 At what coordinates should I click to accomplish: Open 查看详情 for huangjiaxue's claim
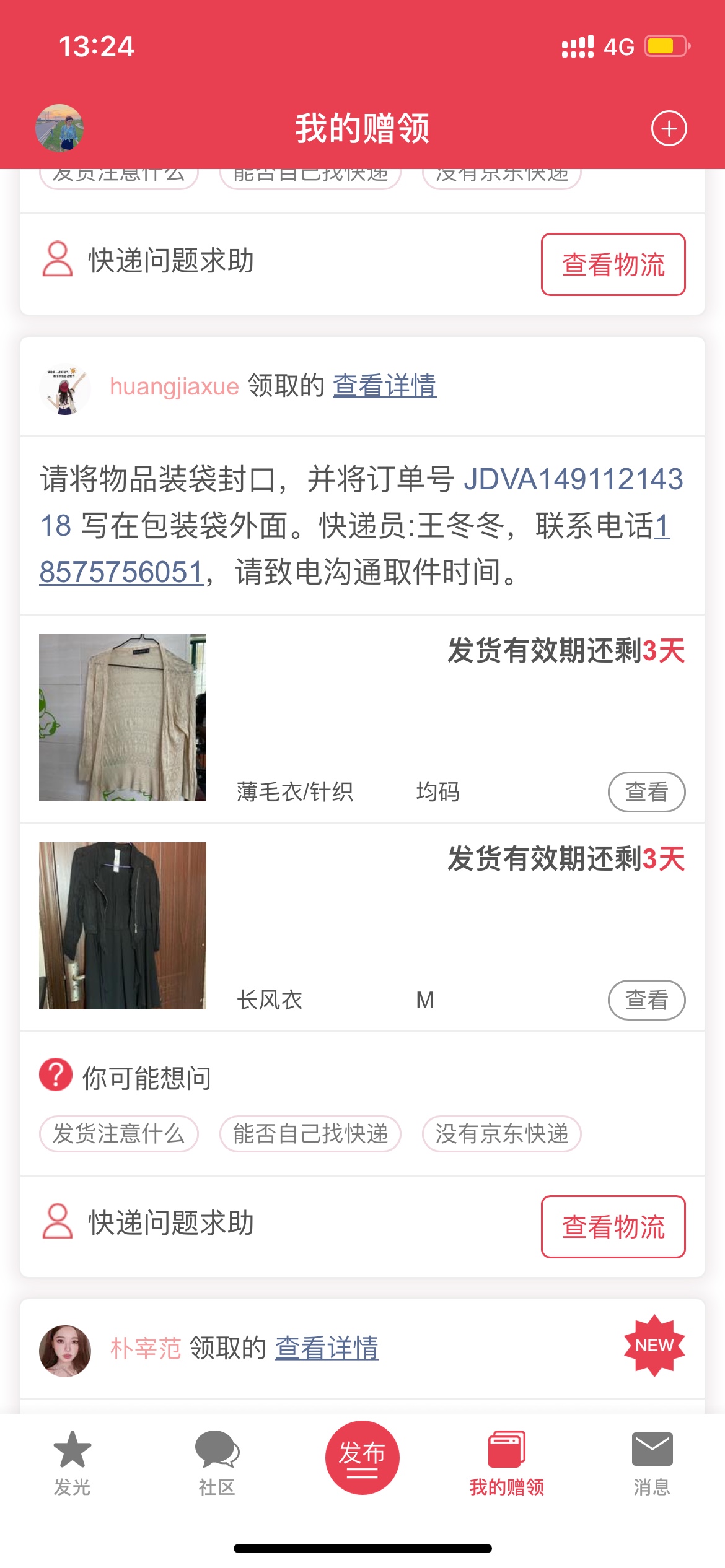point(384,386)
